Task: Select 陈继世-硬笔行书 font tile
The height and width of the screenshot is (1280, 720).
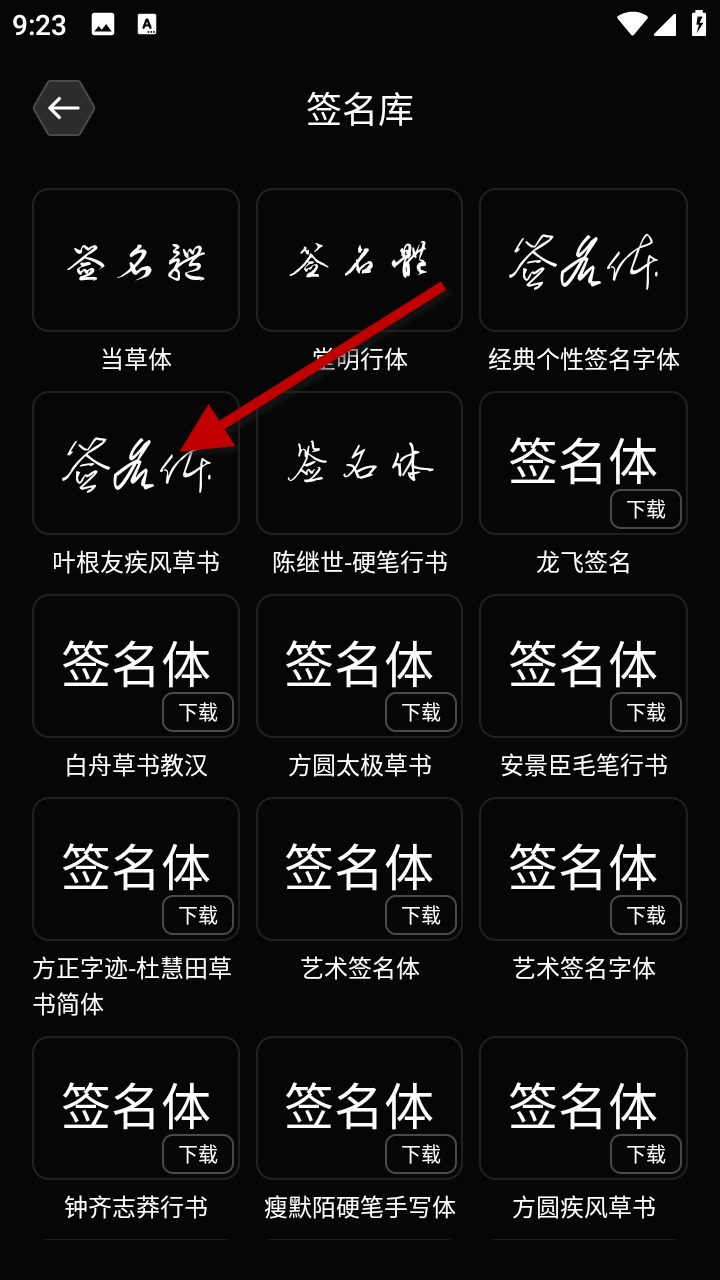Action: pos(359,463)
